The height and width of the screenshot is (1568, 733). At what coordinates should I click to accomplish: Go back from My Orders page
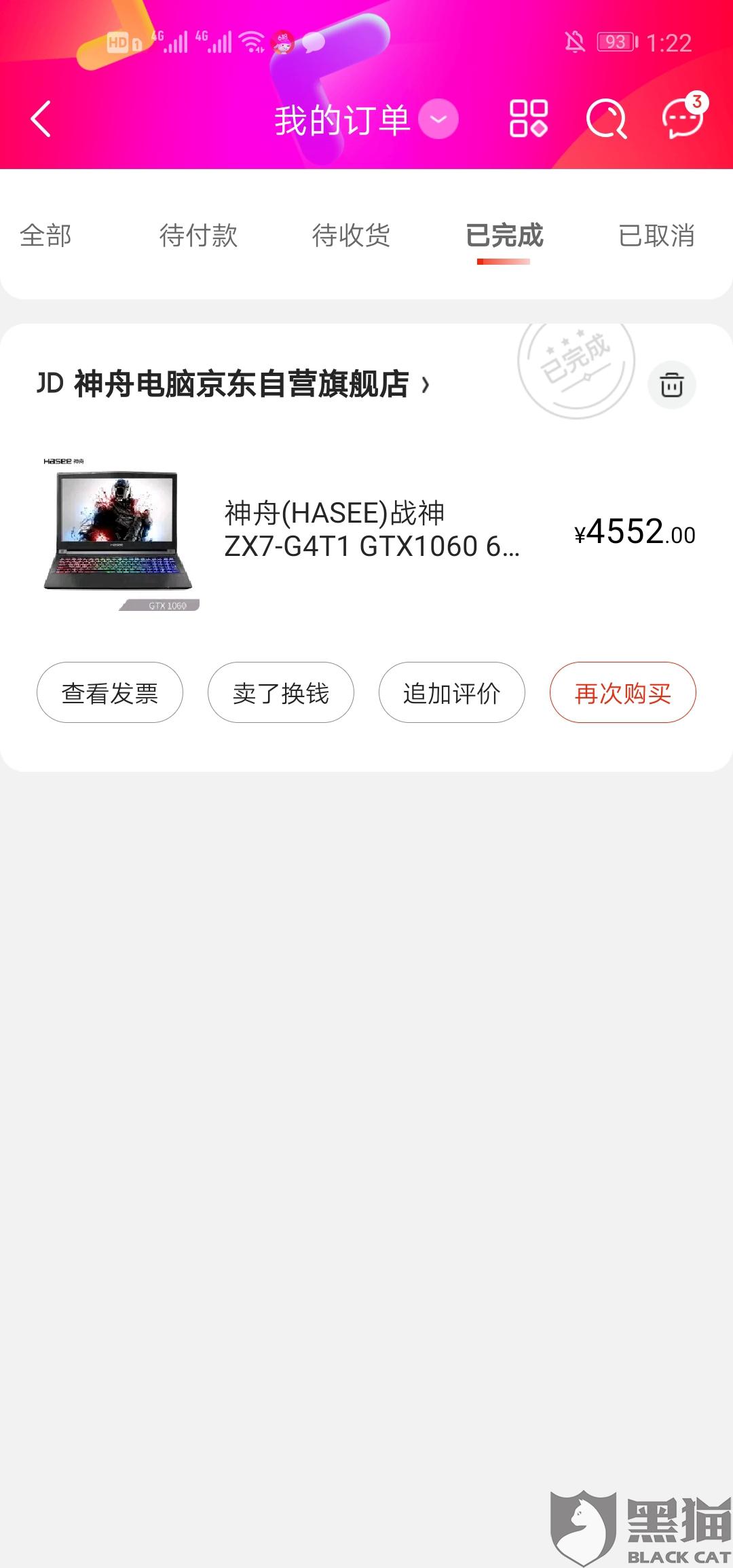pos(42,119)
